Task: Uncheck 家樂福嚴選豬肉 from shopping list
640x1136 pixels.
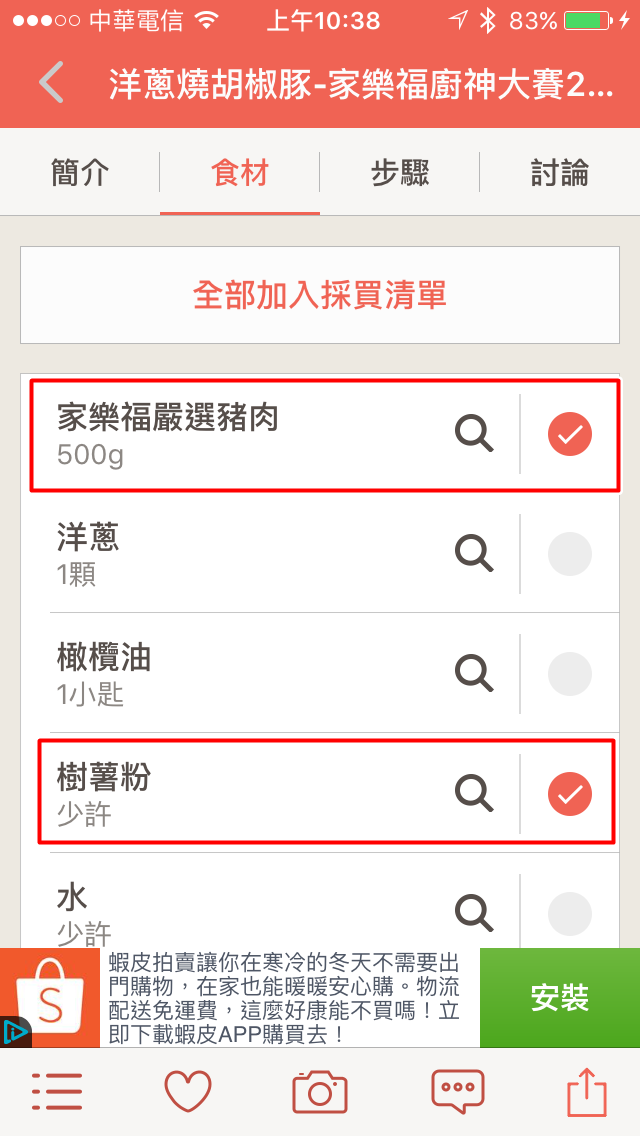Action: tap(570, 434)
